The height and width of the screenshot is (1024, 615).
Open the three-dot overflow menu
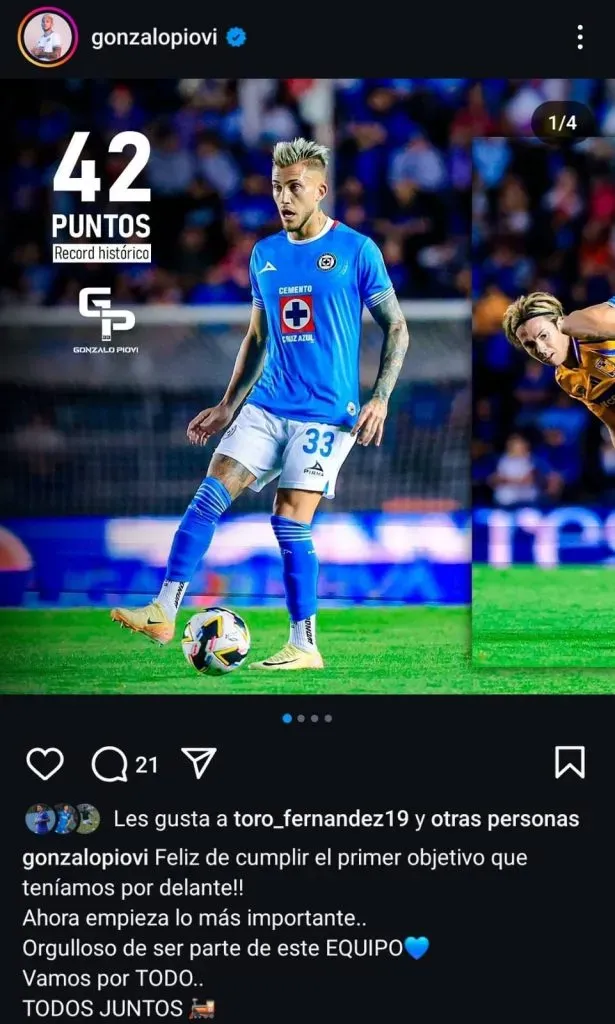click(x=580, y=38)
